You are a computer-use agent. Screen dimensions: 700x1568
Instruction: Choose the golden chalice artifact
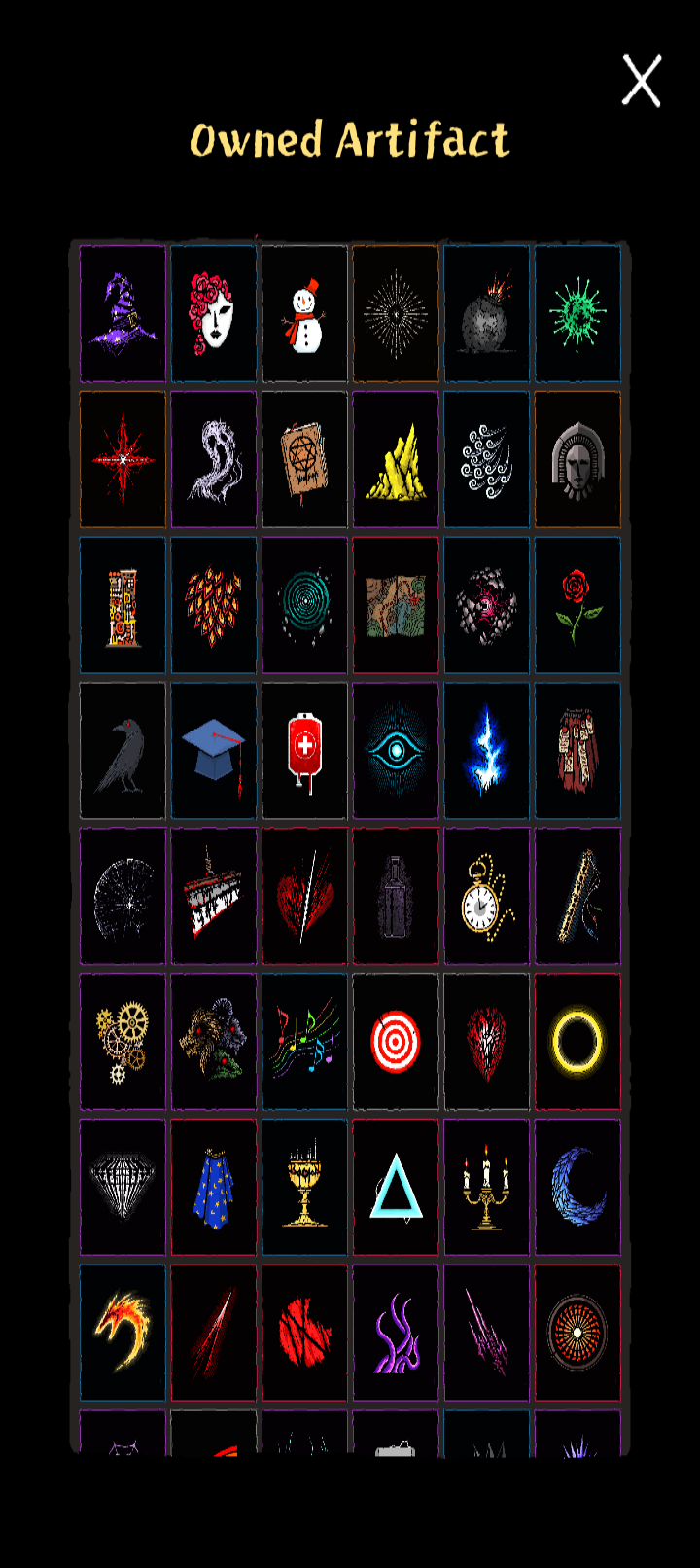(304, 1189)
